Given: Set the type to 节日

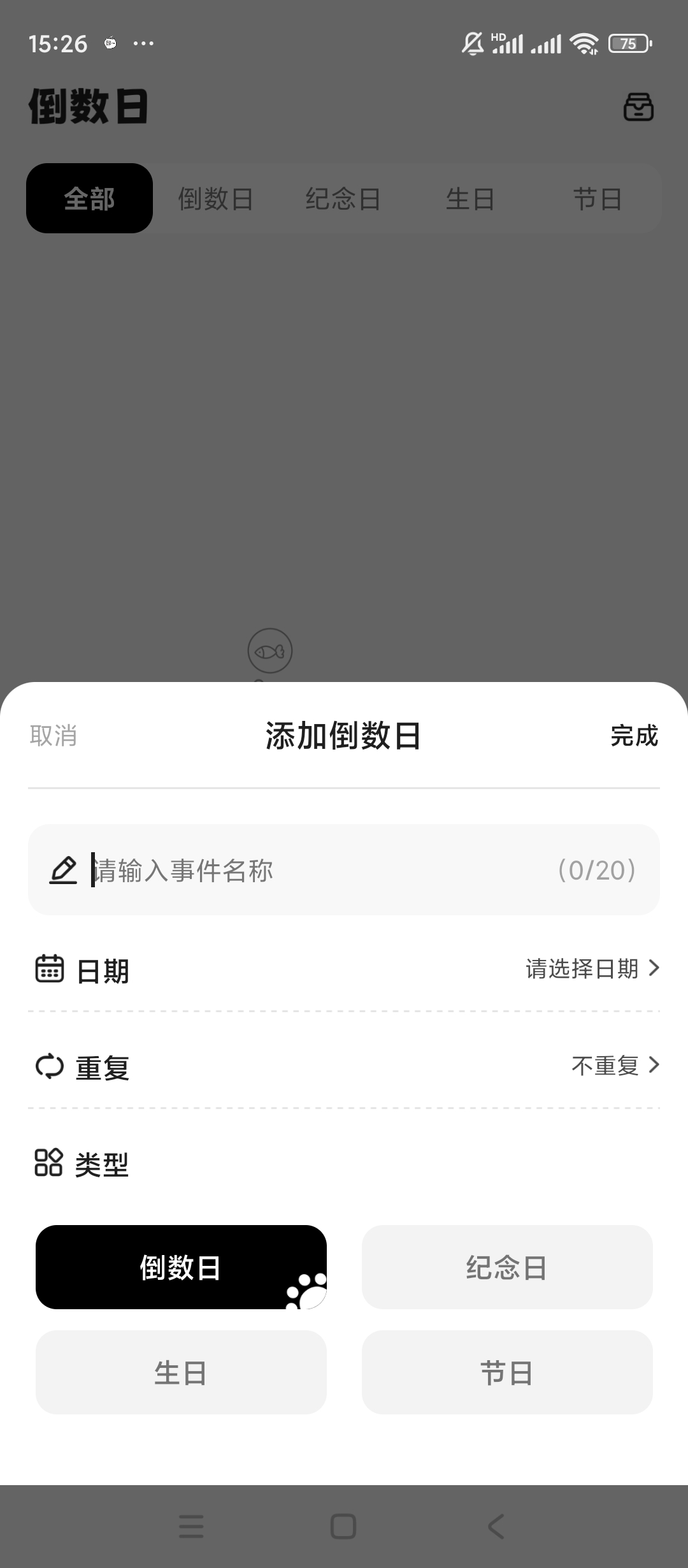Looking at the screenshot, I should click(x=507, y=1372).
